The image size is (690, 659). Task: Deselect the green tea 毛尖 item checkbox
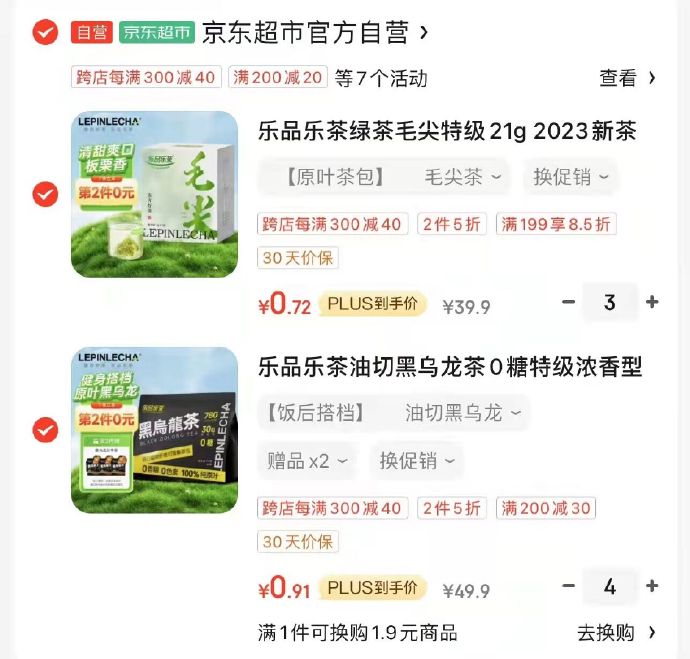click(x=45, y=194)
